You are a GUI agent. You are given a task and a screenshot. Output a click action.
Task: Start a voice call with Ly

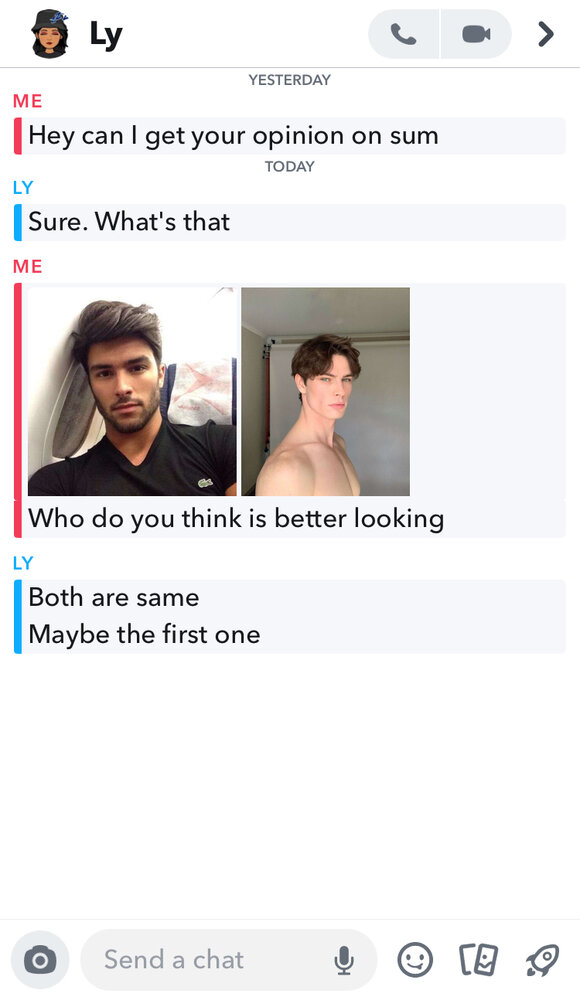point(403,34)
